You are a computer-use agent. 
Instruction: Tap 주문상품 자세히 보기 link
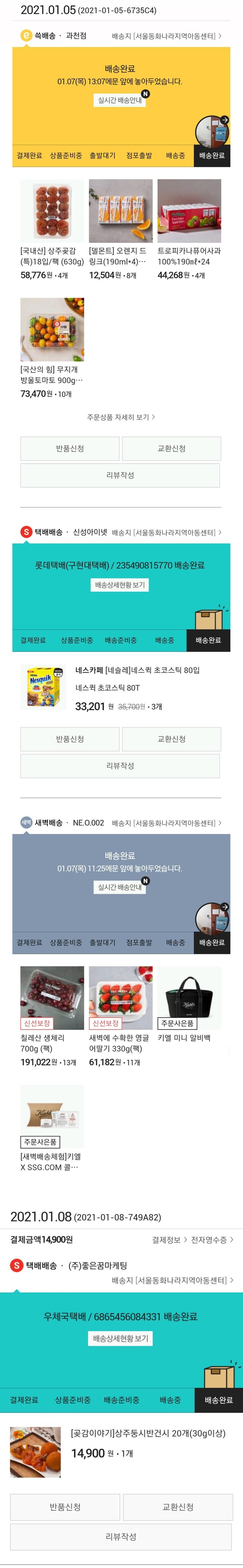click(120, 417)
